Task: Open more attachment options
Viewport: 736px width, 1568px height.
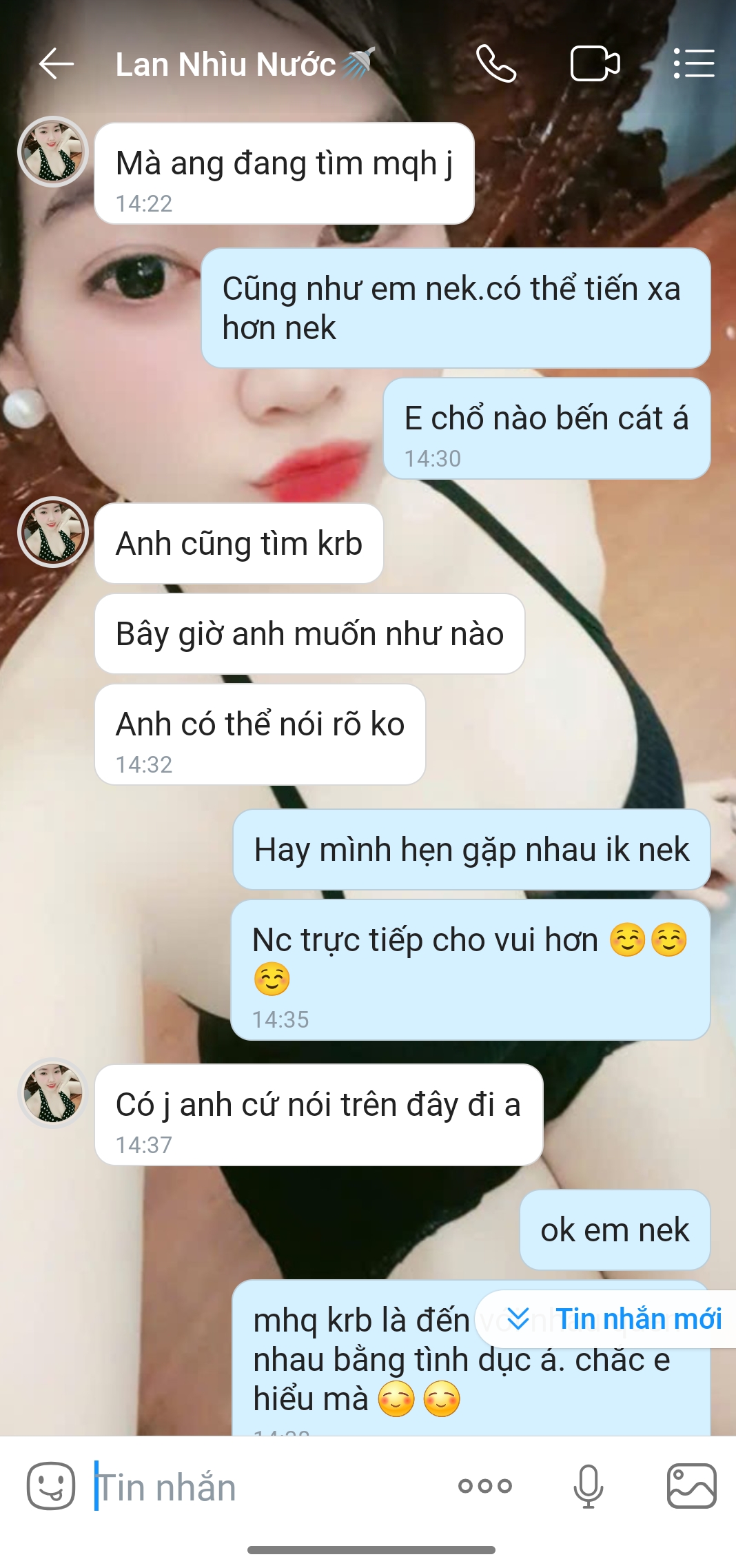Action: click(485, 1486)
